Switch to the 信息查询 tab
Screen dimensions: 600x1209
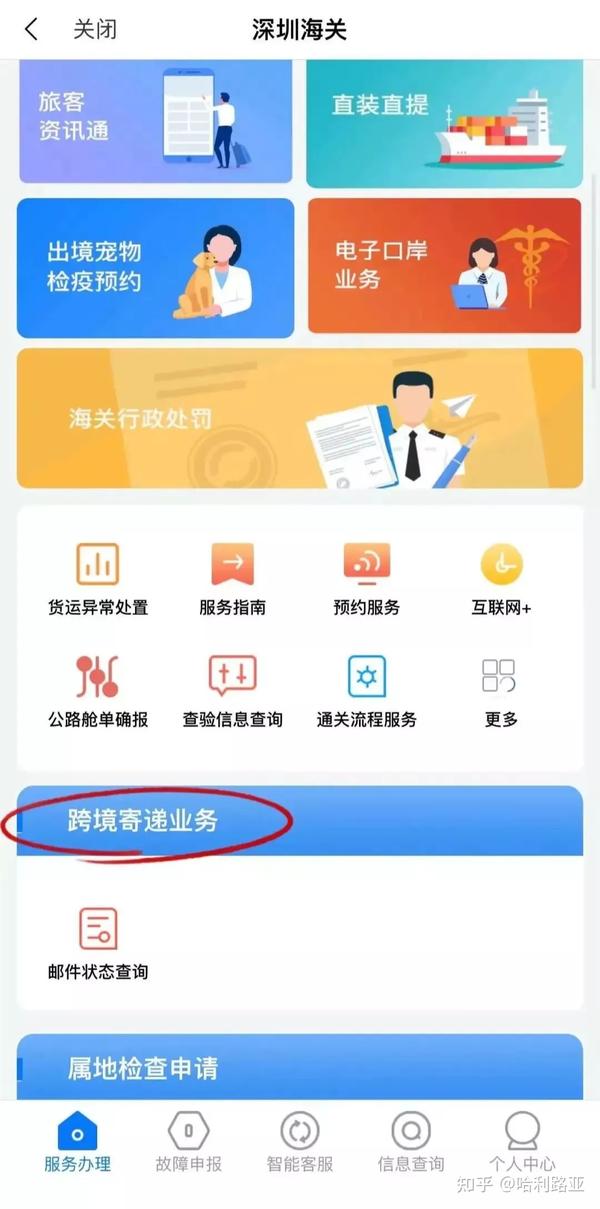tap(411, 1142)
